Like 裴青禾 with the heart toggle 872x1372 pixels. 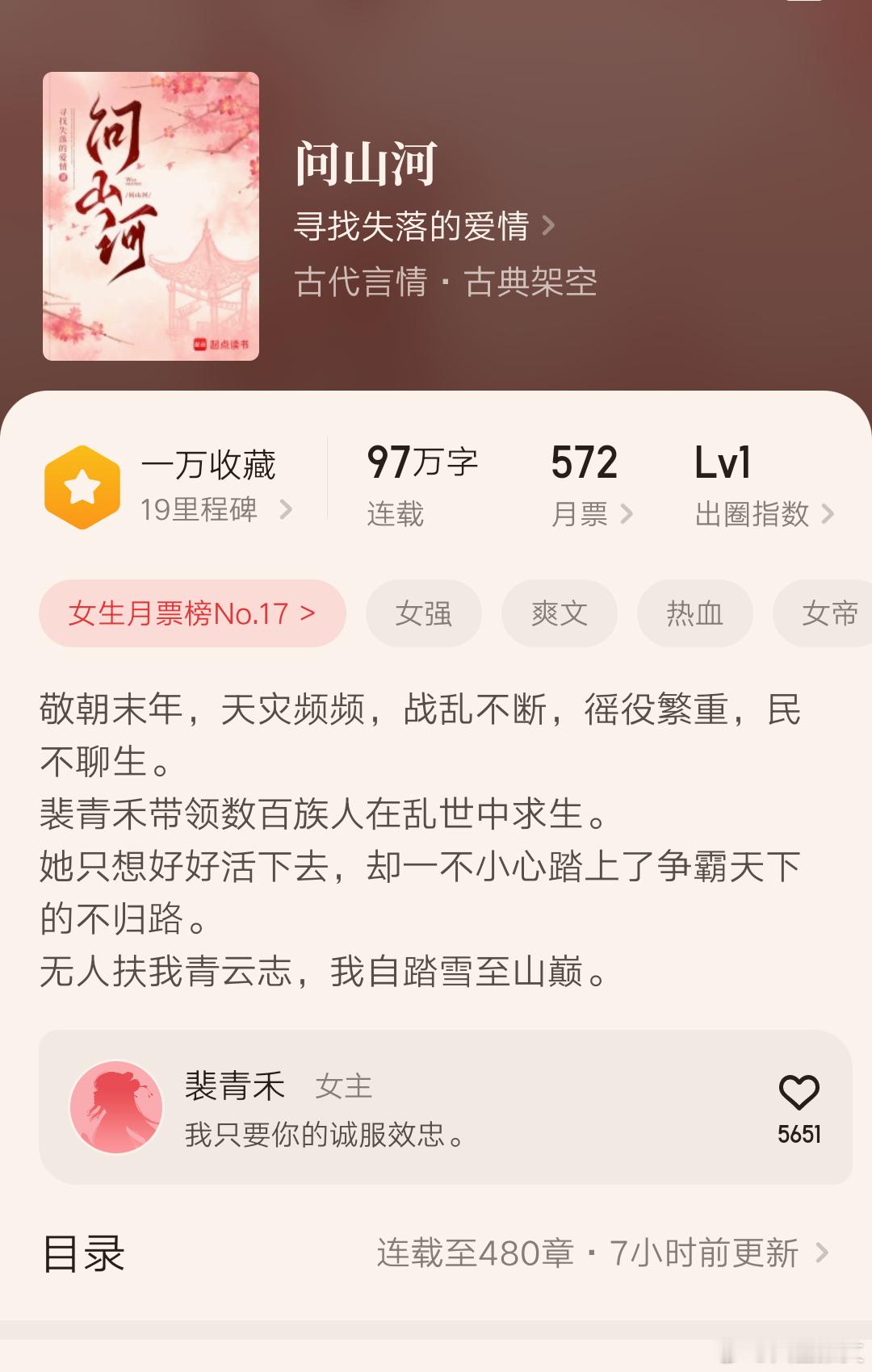pyautogui.click(x=801, y=1090)
